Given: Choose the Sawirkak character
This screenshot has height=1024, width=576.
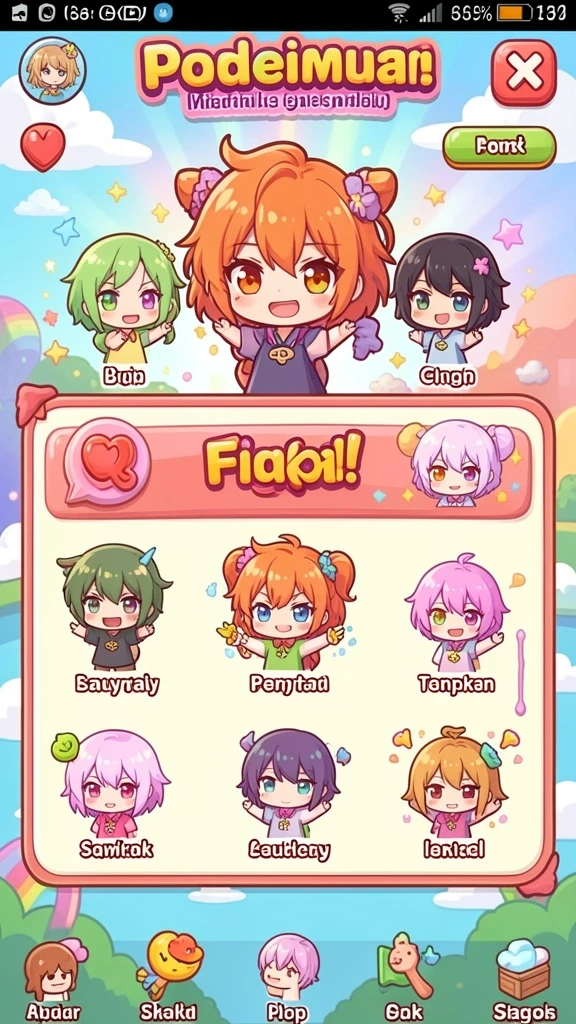Looking at the screenshot, I should [116, 795].
